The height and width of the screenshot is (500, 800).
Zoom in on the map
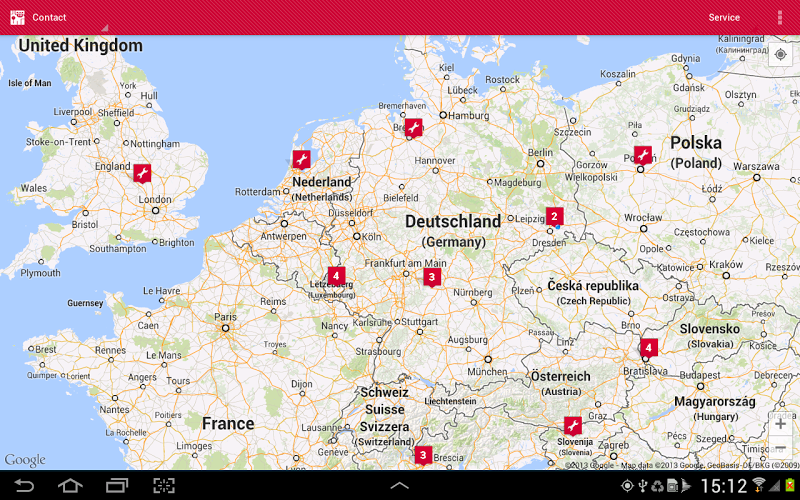pyautogui.click(x=780, y=424)
